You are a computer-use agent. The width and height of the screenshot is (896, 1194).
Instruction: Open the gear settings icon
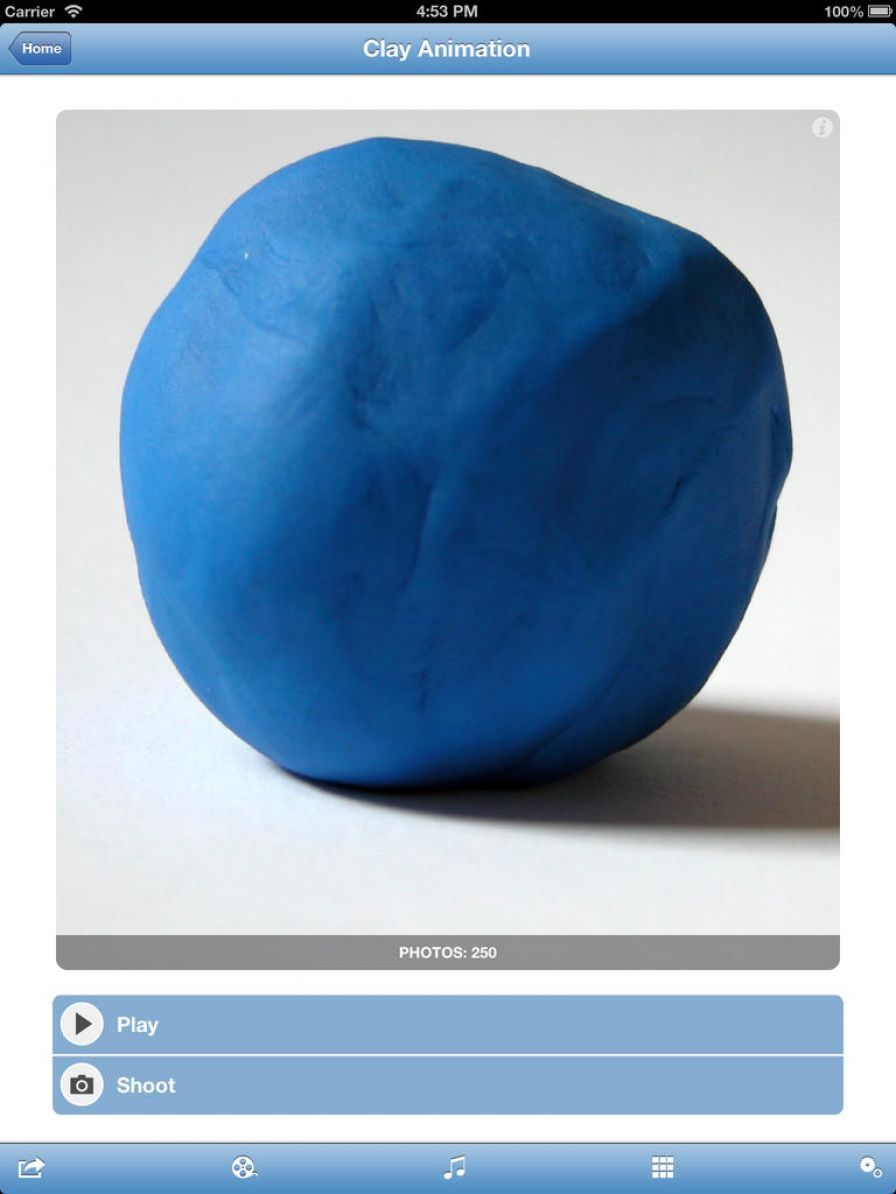point(870,1167)
